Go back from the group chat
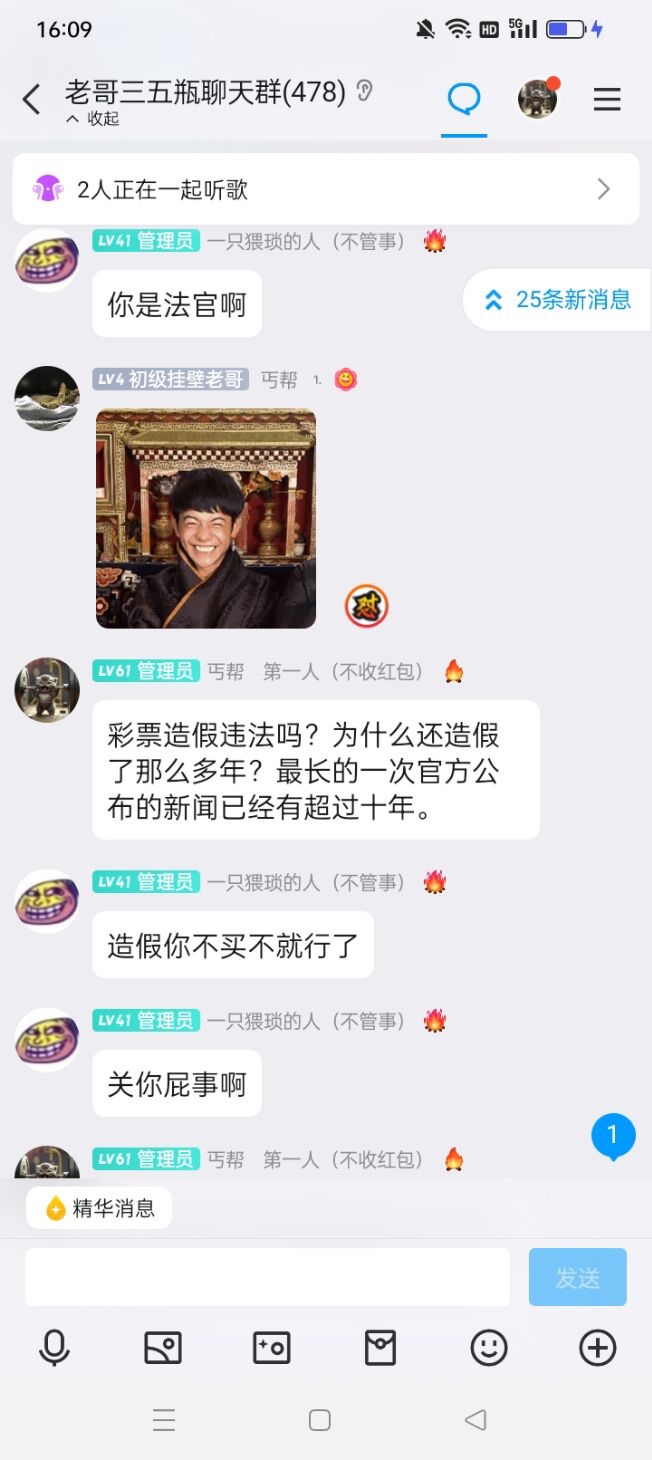Viewport: 652px width, 1460px height. (32, 99)
